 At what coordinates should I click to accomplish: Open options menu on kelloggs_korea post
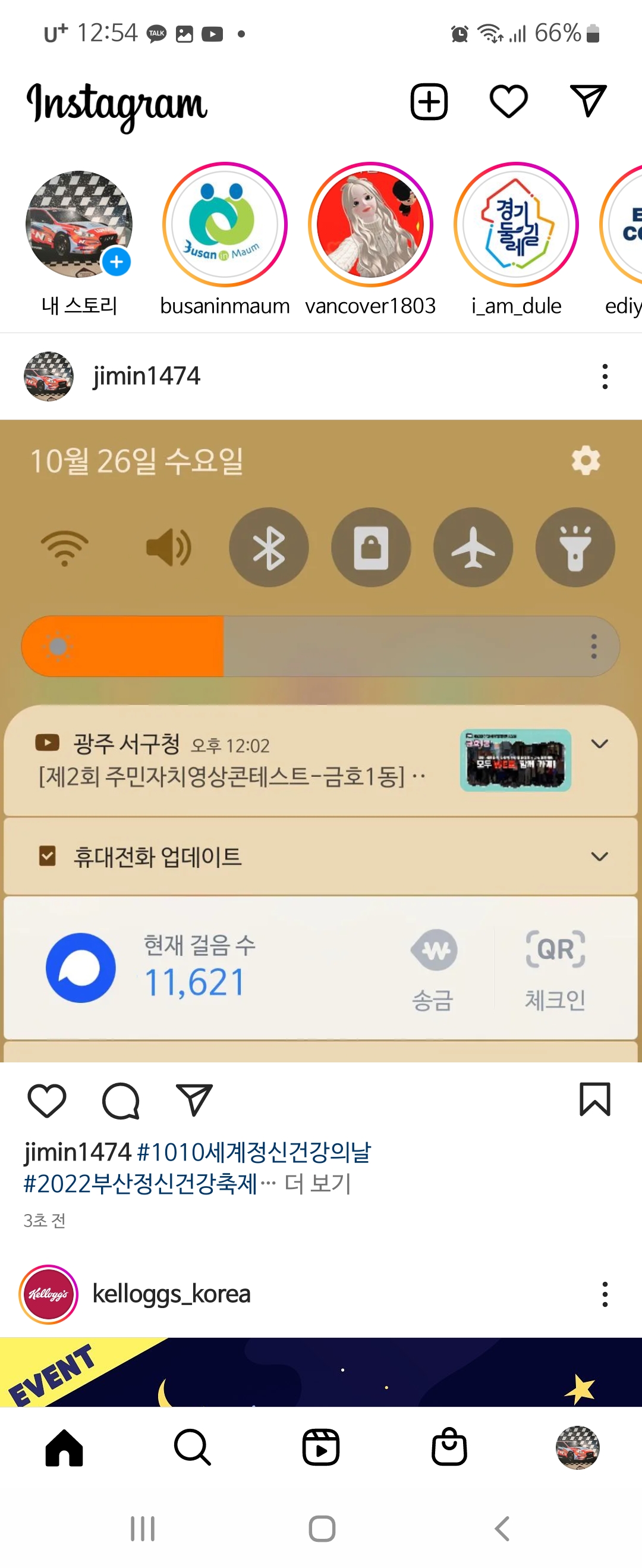(605, 1294)
